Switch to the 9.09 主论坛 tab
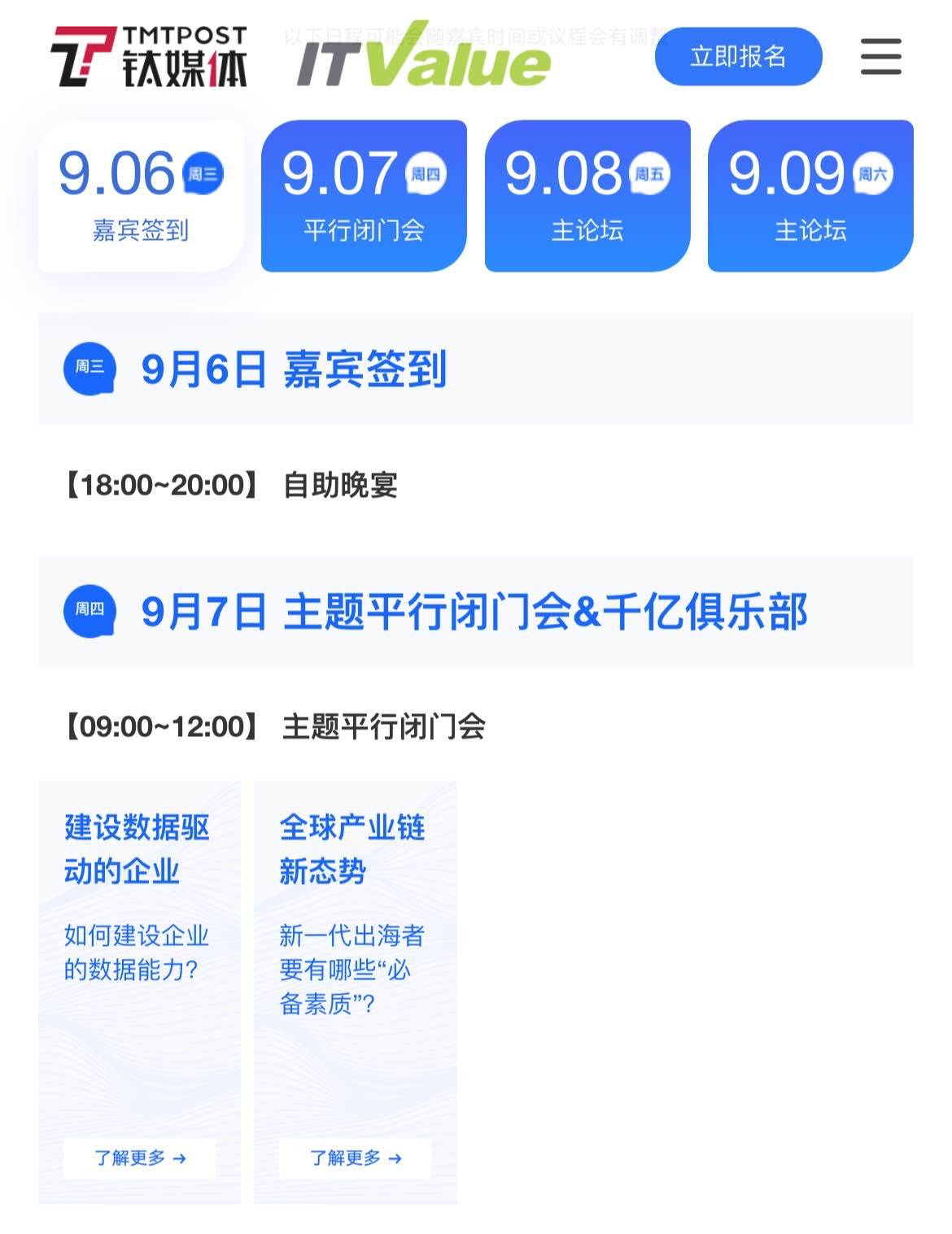Screen dimensions: 952x1234 point(810,196)
